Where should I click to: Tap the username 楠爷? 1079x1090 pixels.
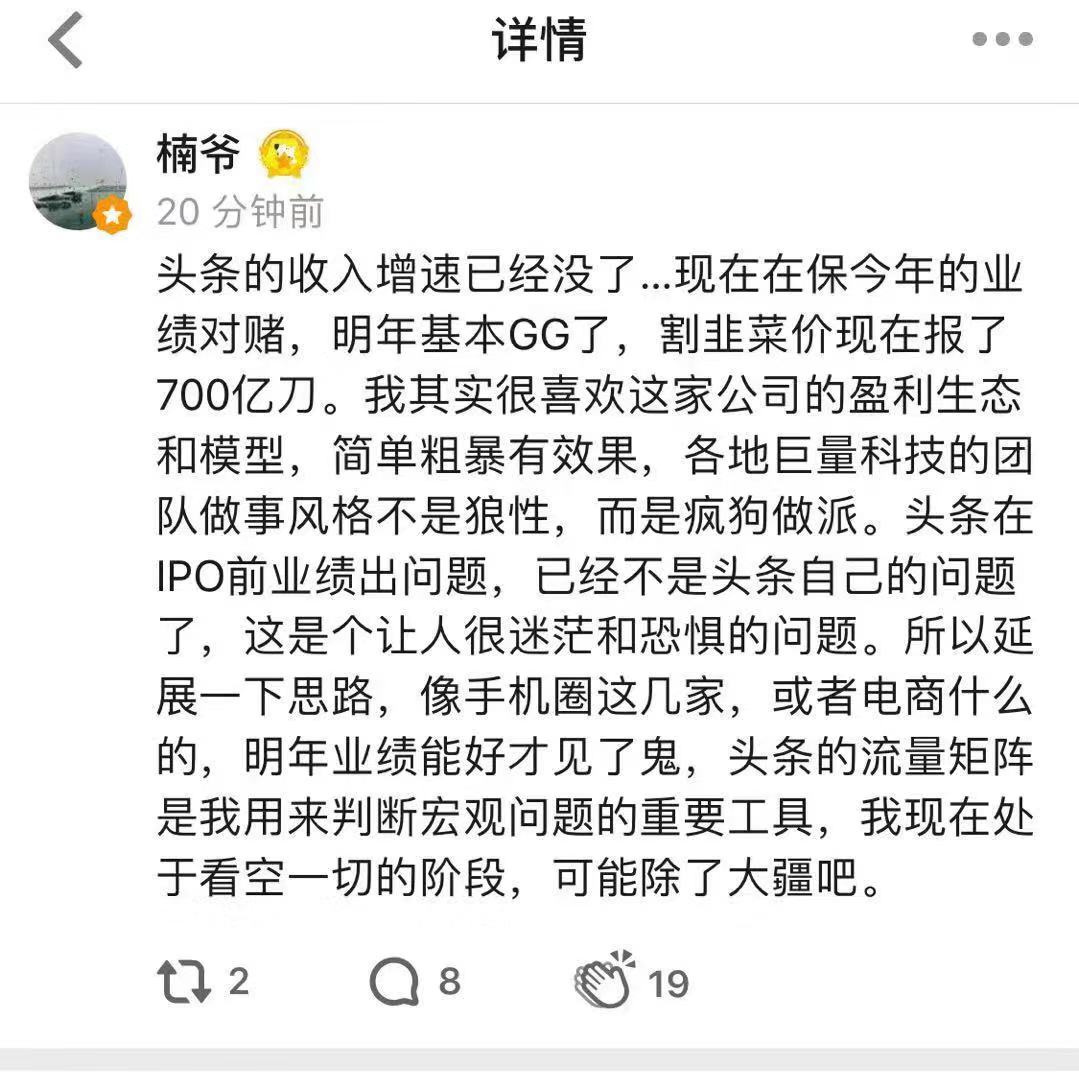click(x=199, y=155)
